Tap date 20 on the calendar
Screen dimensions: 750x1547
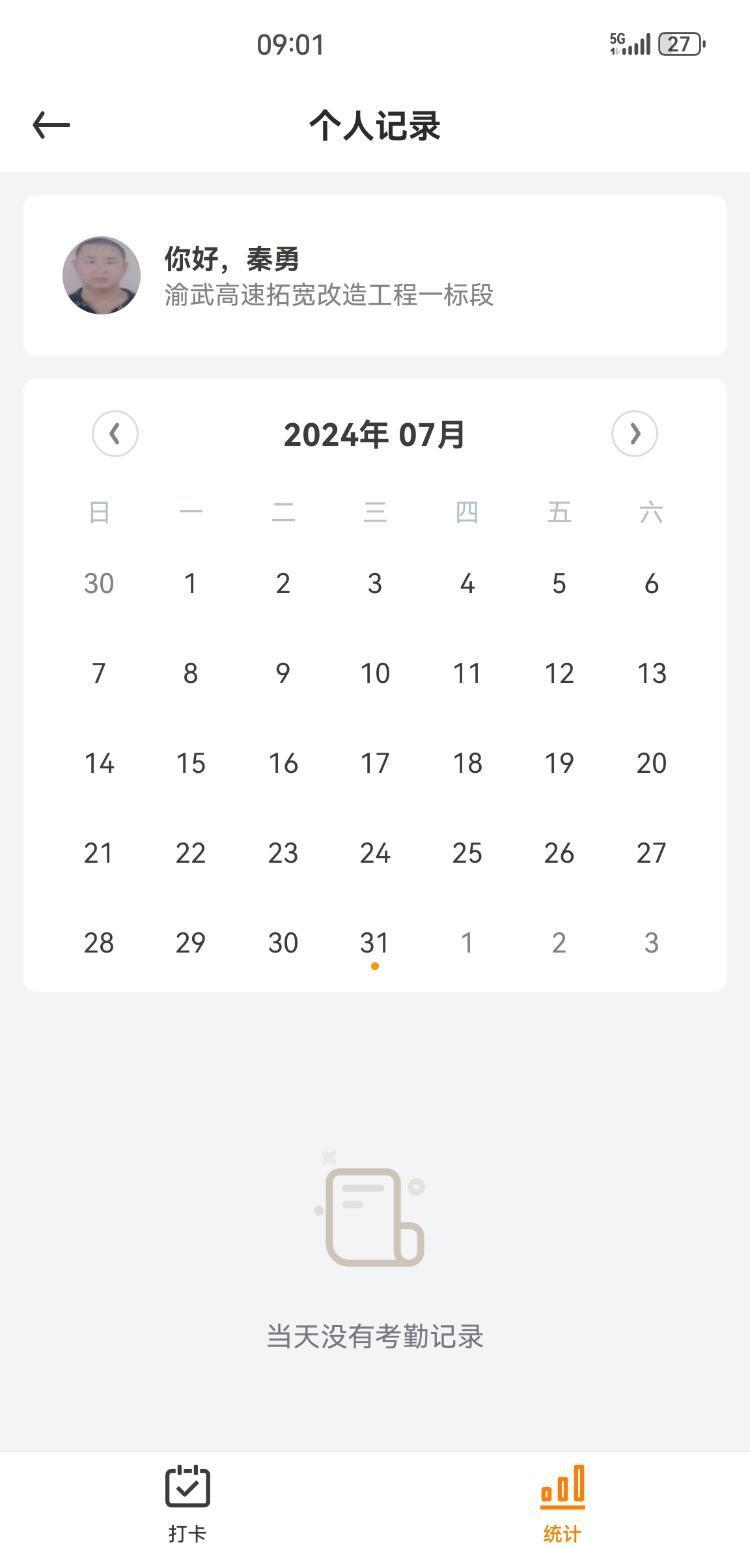(651, 763)
